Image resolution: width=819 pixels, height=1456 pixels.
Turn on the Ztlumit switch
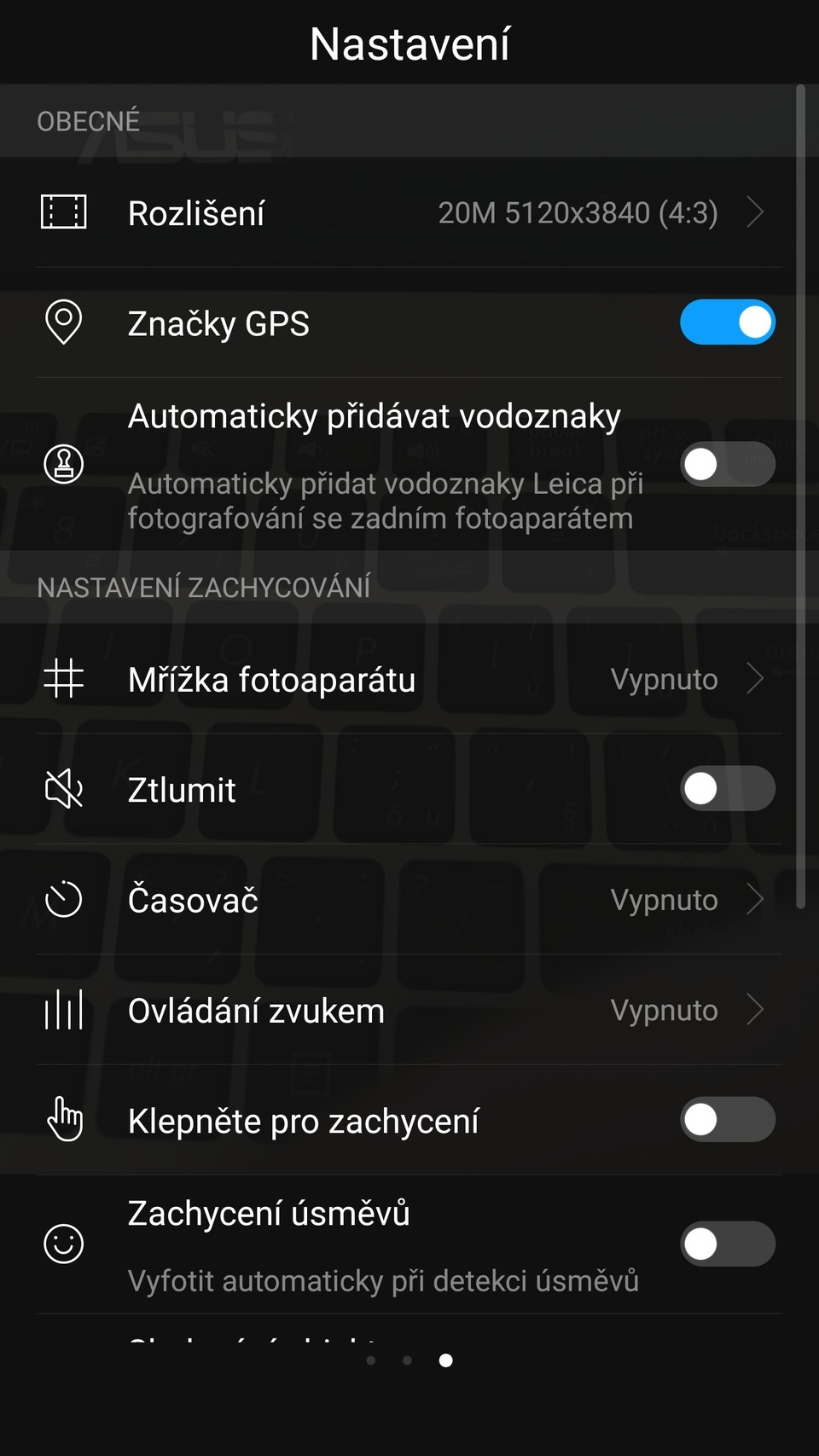pyautogui.click(x=727, y=789)
